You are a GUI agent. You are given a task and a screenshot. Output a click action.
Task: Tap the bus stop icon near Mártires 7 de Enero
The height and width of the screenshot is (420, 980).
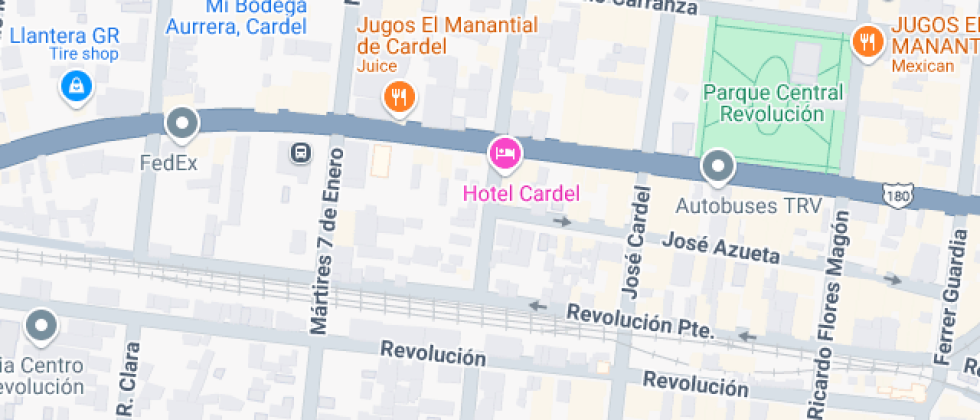(298, 152)
